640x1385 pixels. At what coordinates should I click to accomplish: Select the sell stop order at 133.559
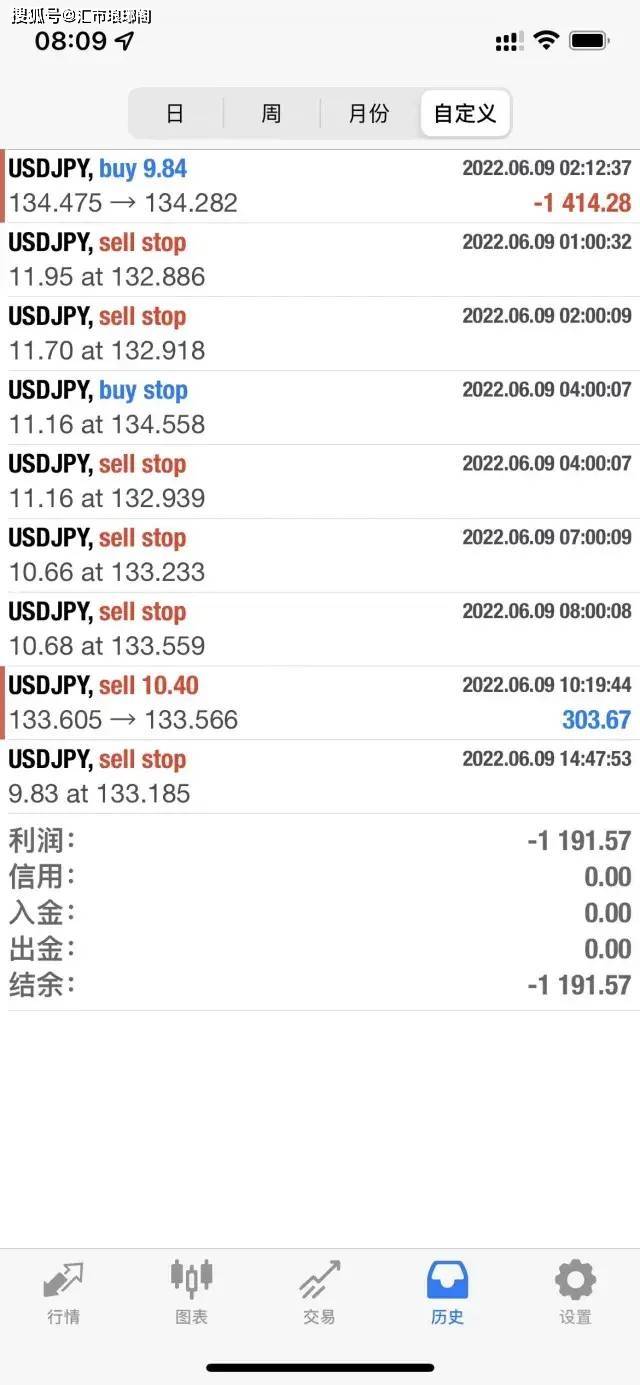[320, 630]
